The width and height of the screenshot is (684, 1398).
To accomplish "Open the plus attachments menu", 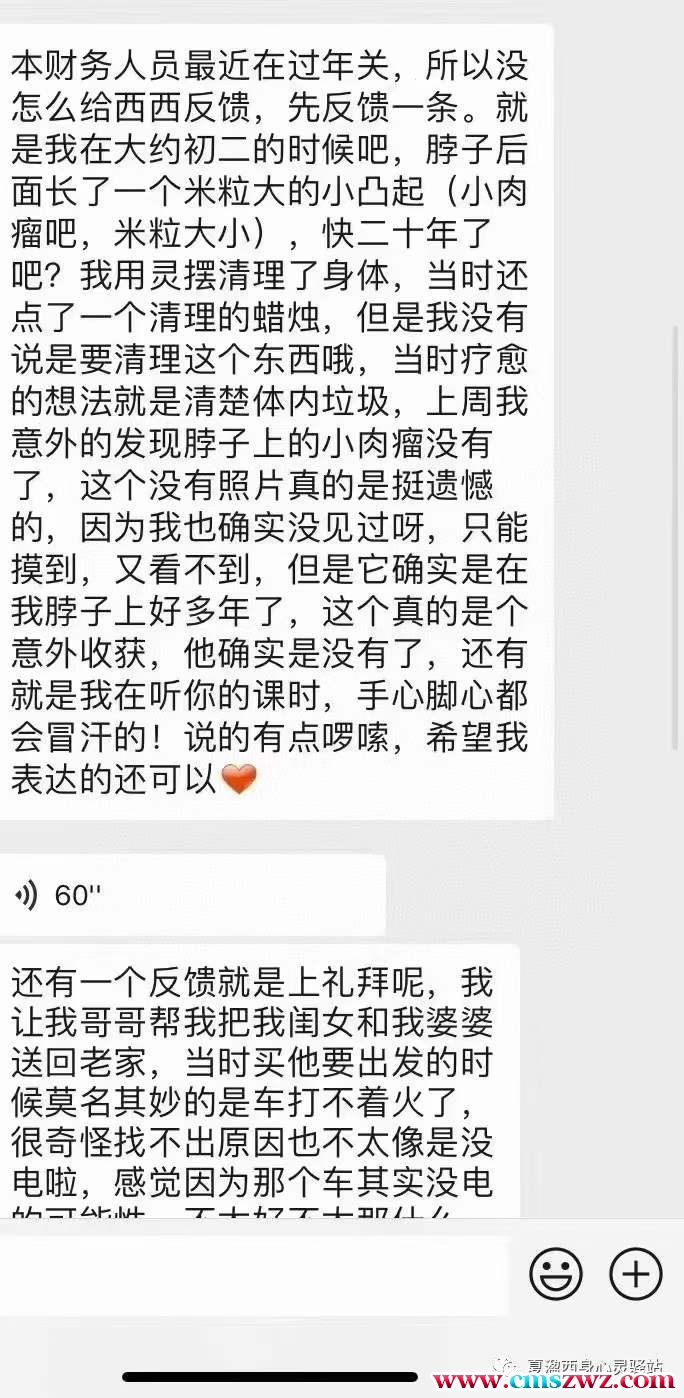I will pyautogui.click(x=636, y=1275).
